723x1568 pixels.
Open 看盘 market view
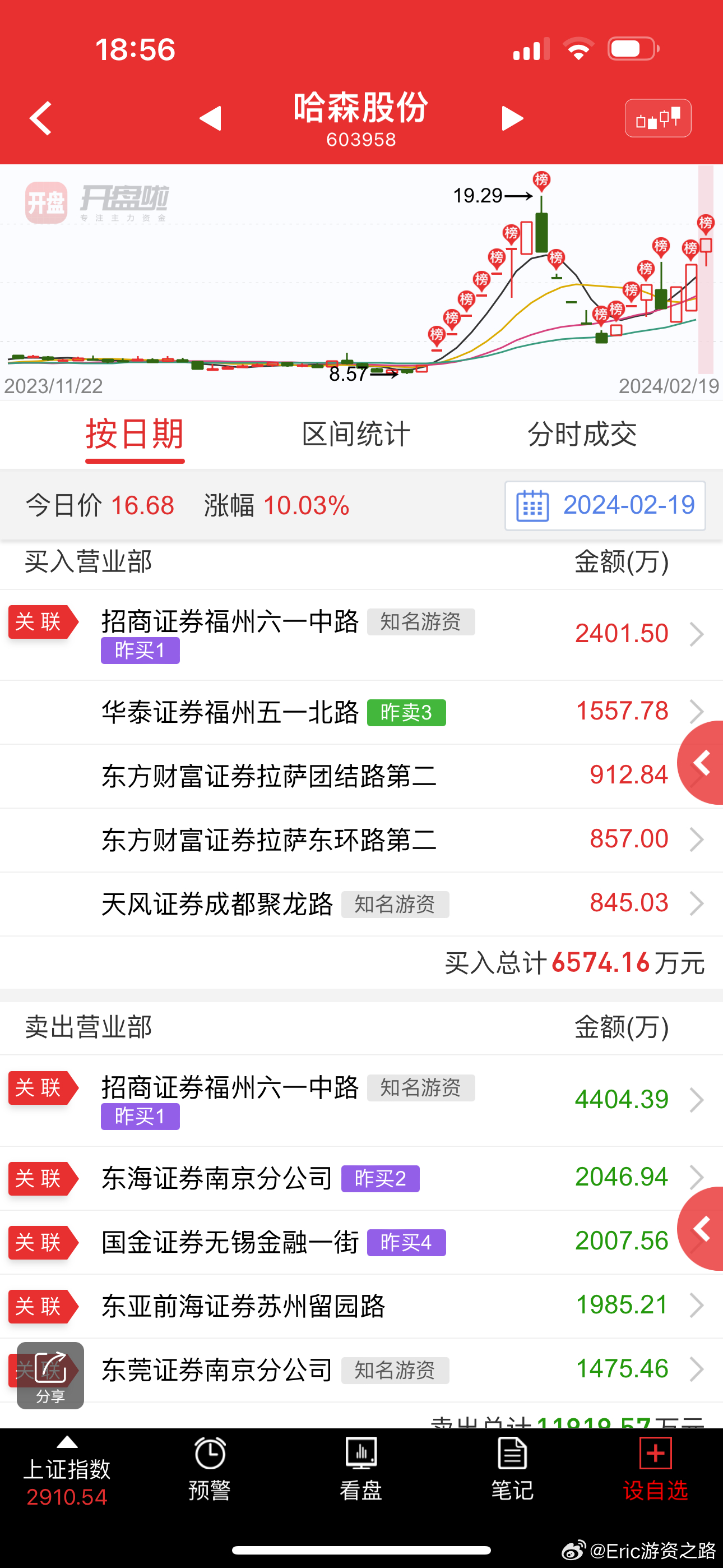(361, 1469)
